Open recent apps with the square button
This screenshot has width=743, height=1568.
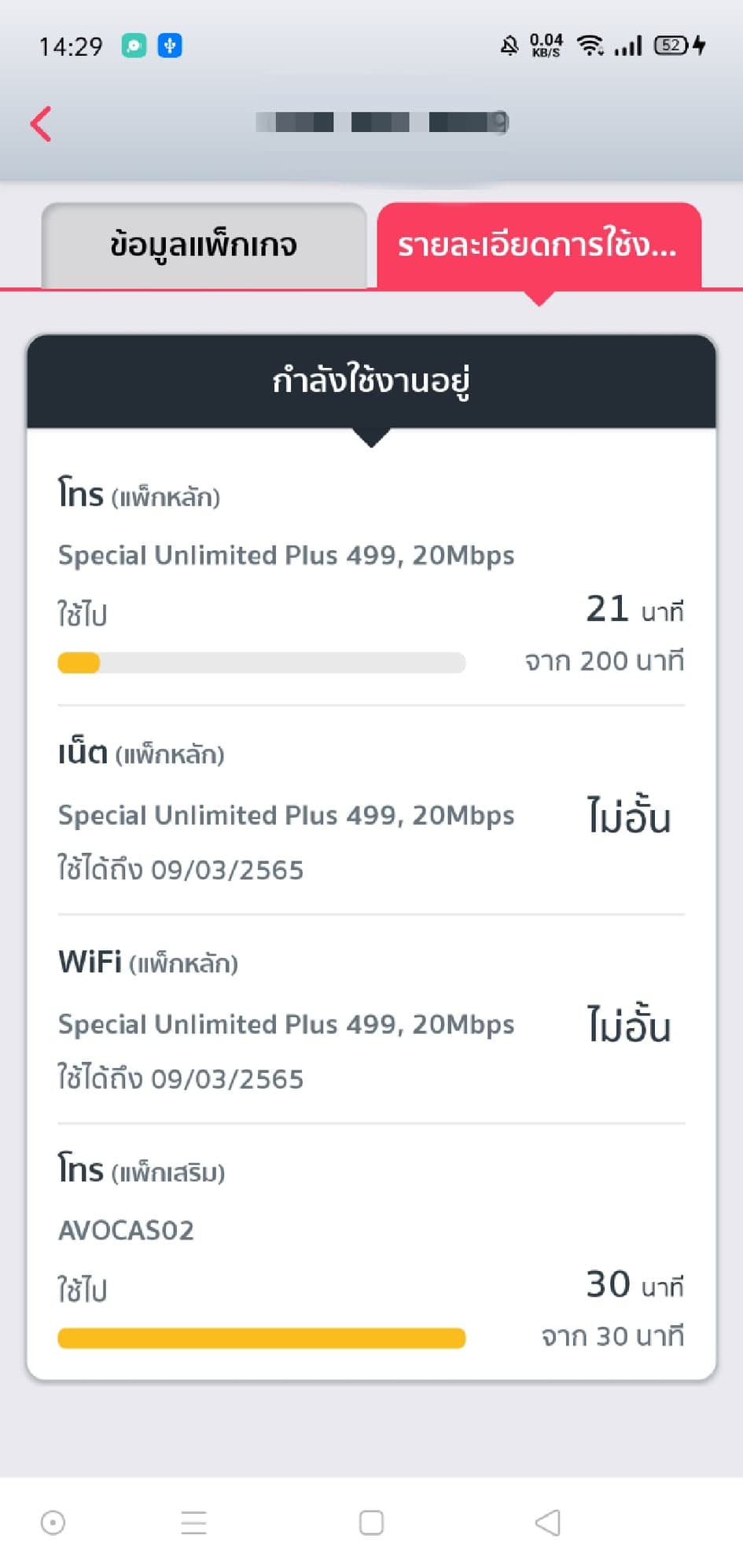(x=371, y=1522)
